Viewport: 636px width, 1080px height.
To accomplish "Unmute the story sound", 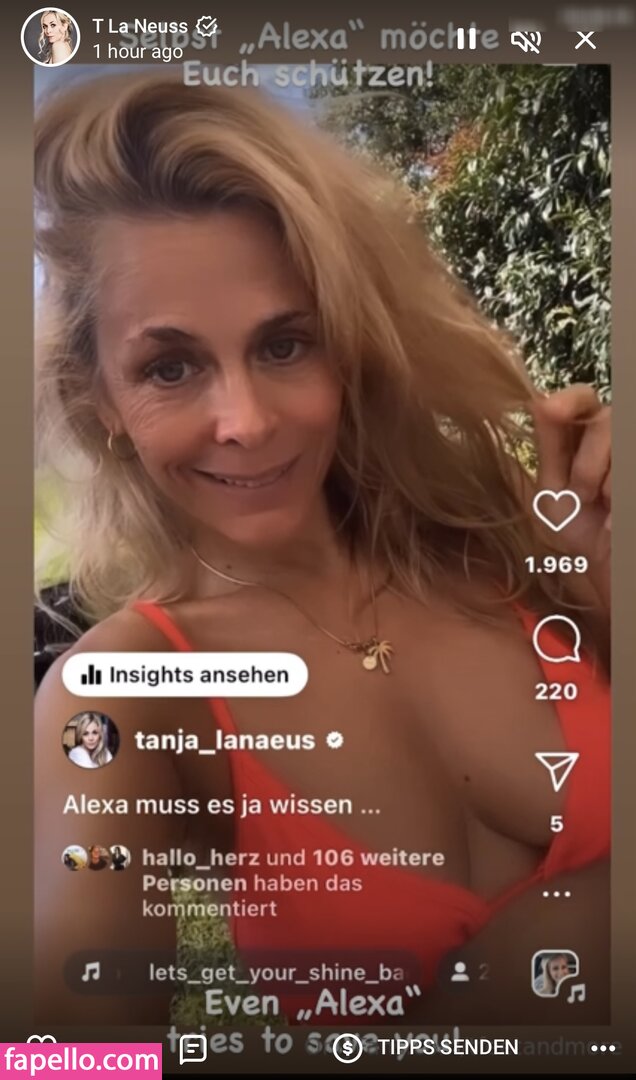I will point(525,40).
